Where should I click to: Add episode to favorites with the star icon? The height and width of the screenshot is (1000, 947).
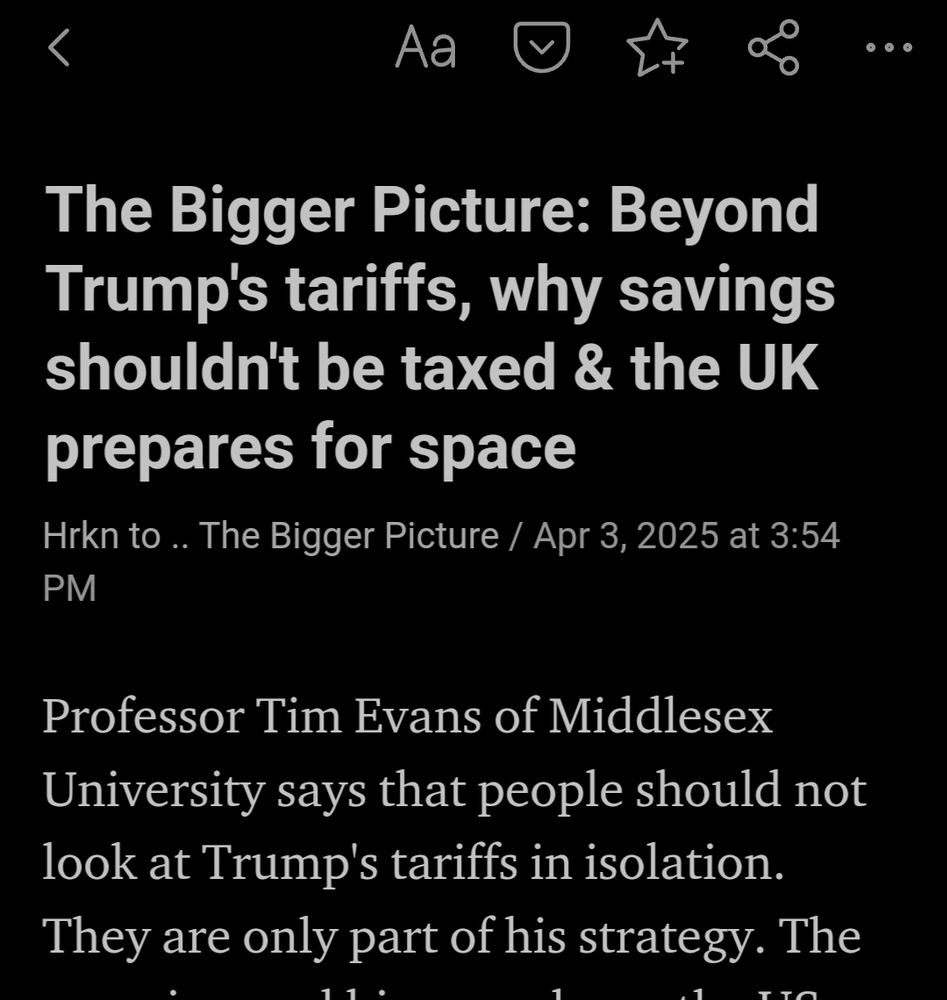659,48
